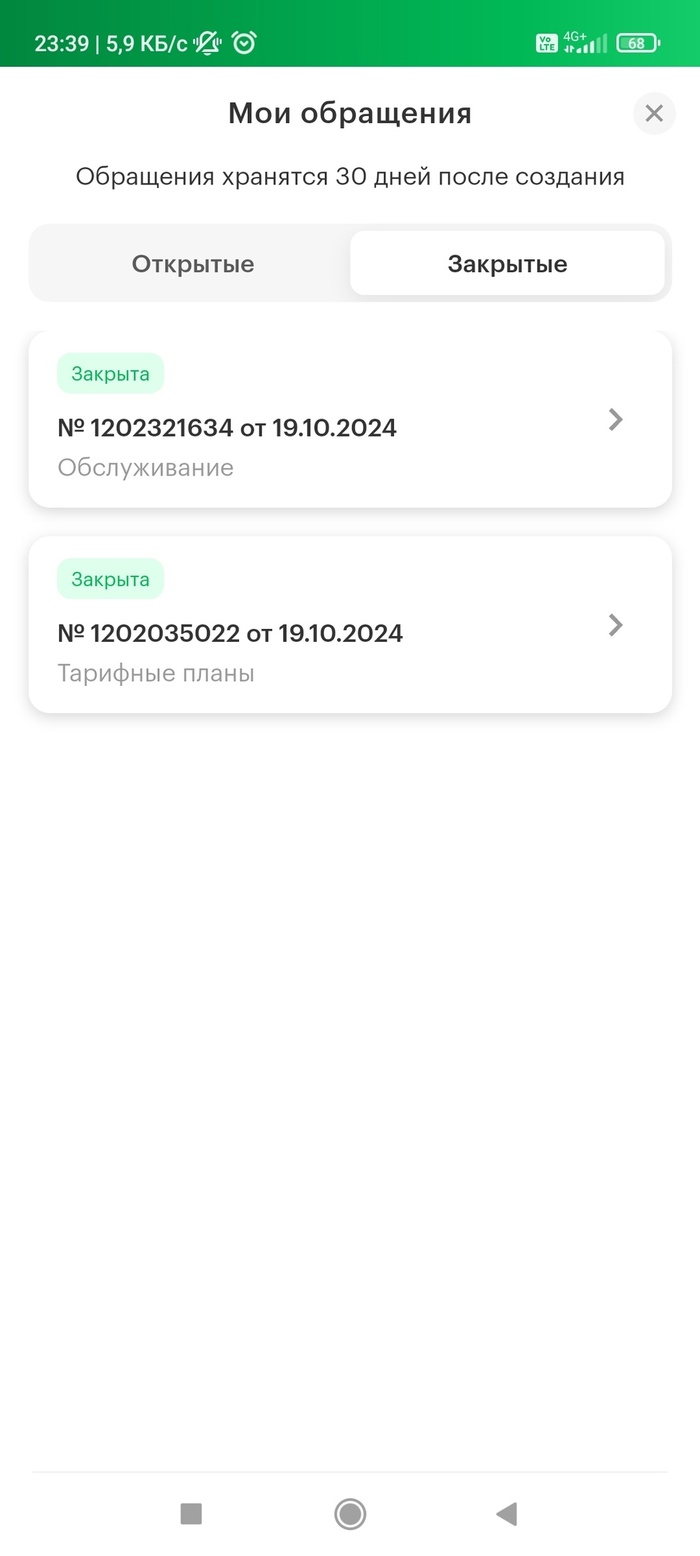Open request № 1202035022 Тарифные планы
Viewport: 700px width, 1556px height.
[x=350, y=625]
